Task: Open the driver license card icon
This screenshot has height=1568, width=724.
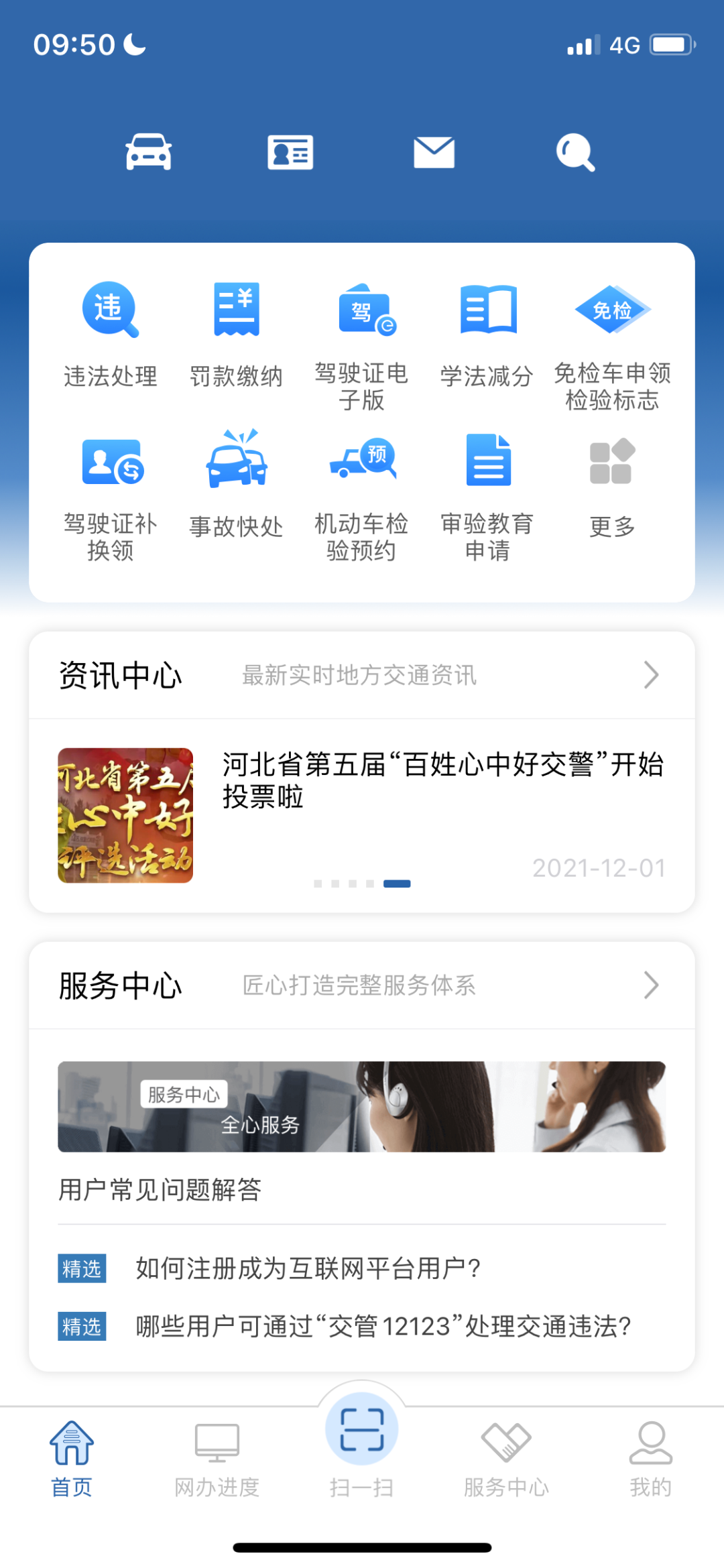Action: tap(290, 152)
